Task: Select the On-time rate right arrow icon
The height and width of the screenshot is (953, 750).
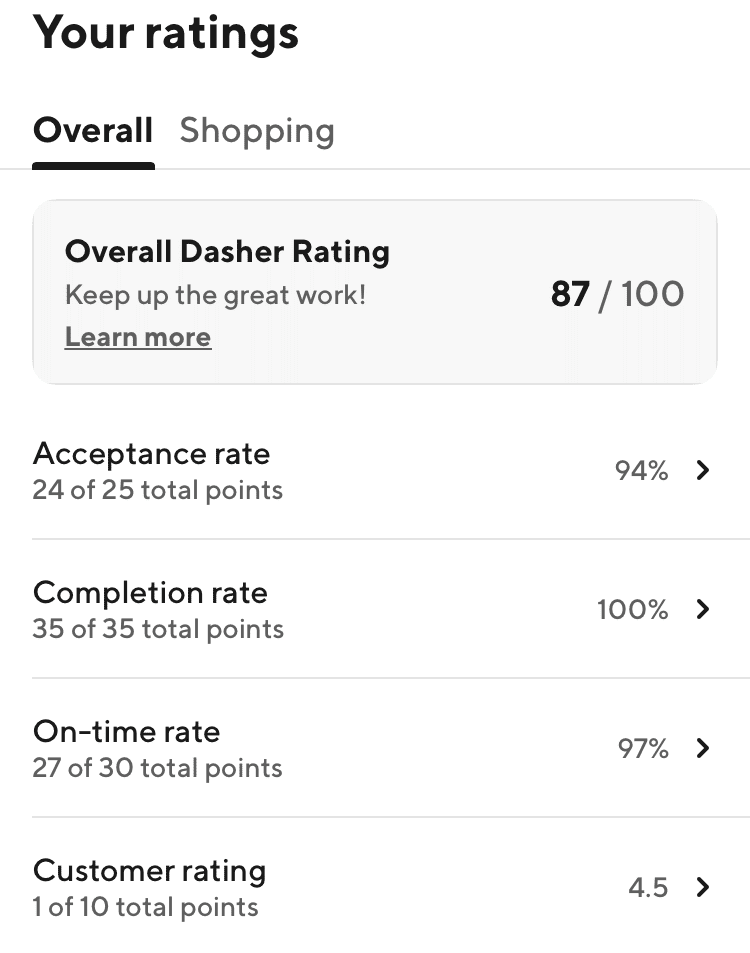Action: (703, 748)
